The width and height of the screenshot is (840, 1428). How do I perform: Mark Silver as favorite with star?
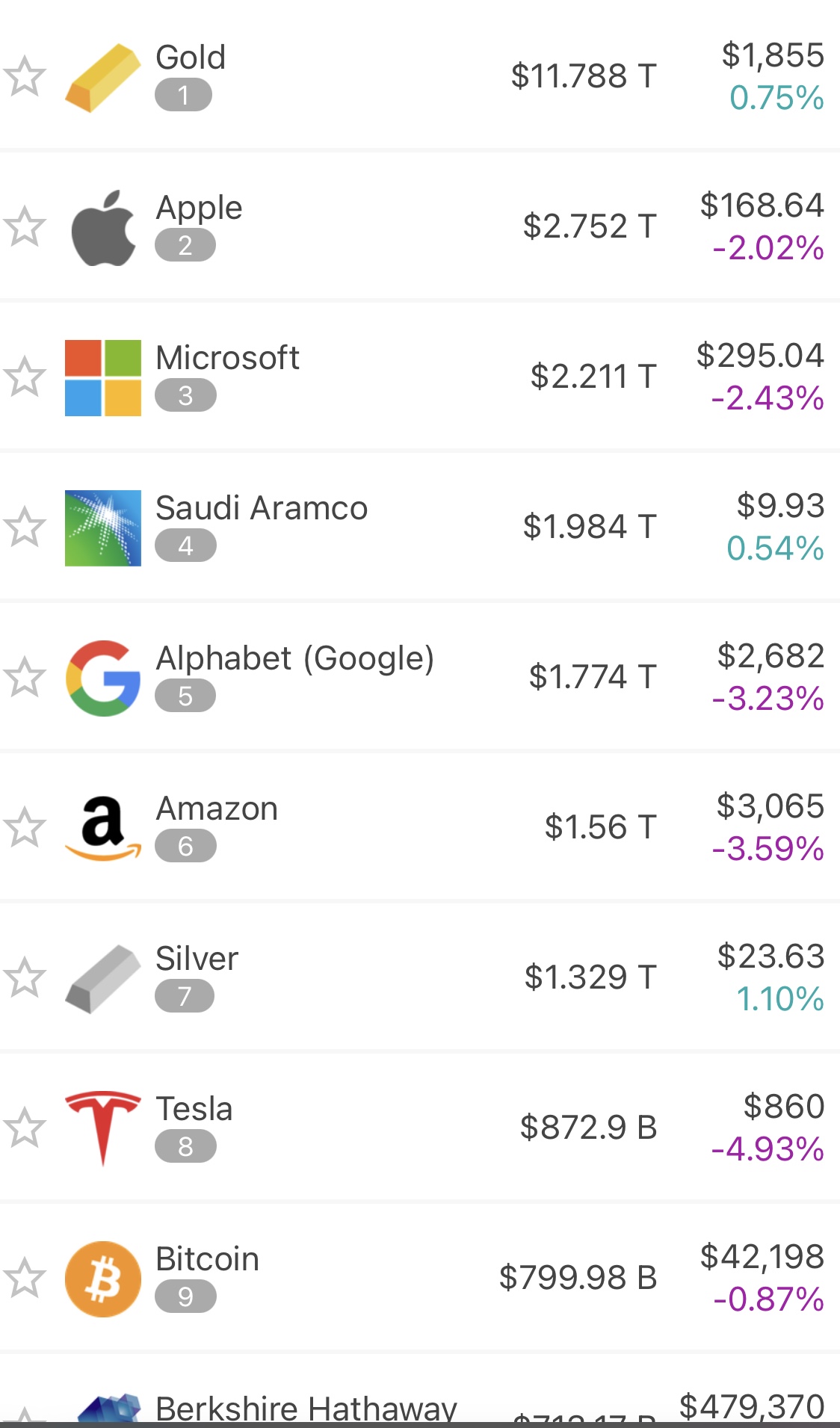click(x=25, y=977)
